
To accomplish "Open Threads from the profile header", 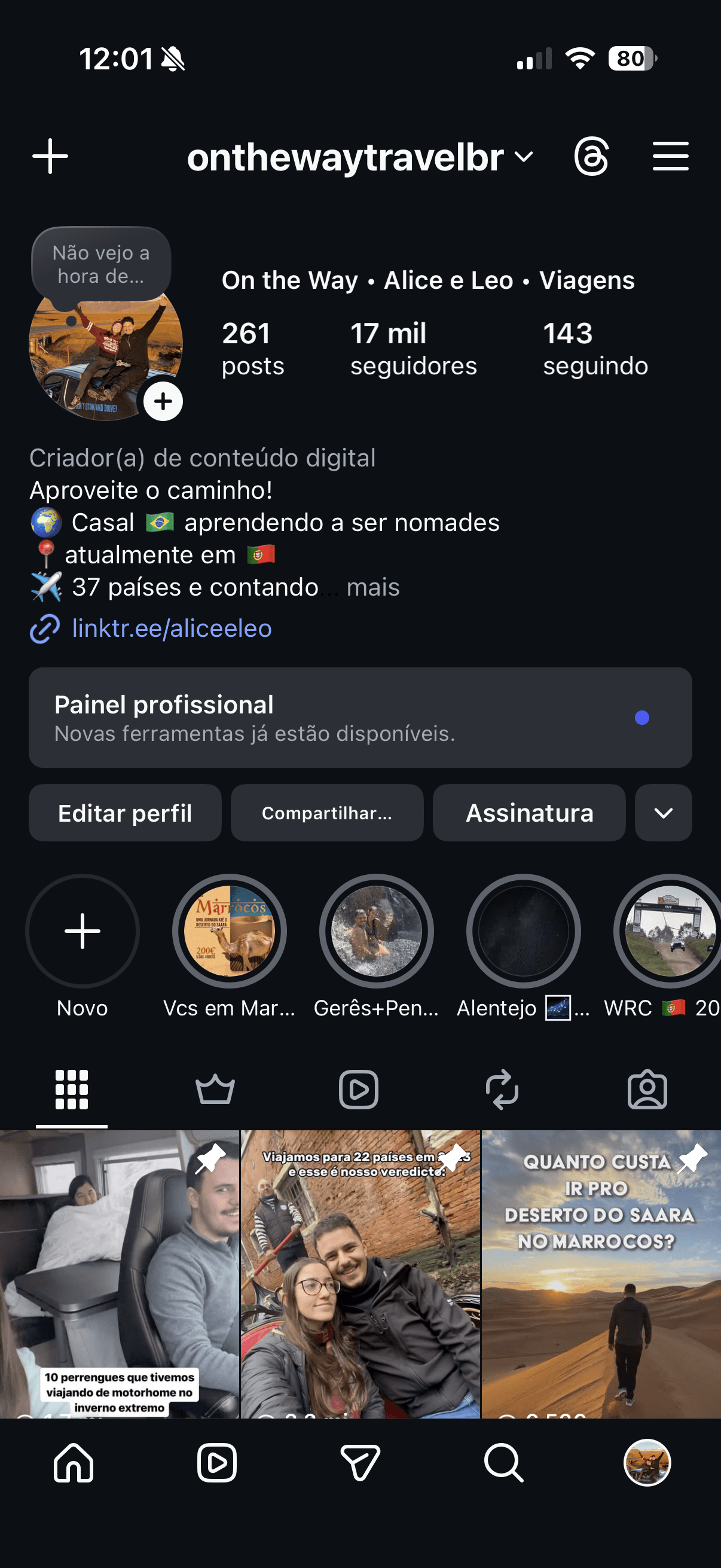I will pyautogui.click(x=591, y=157).
